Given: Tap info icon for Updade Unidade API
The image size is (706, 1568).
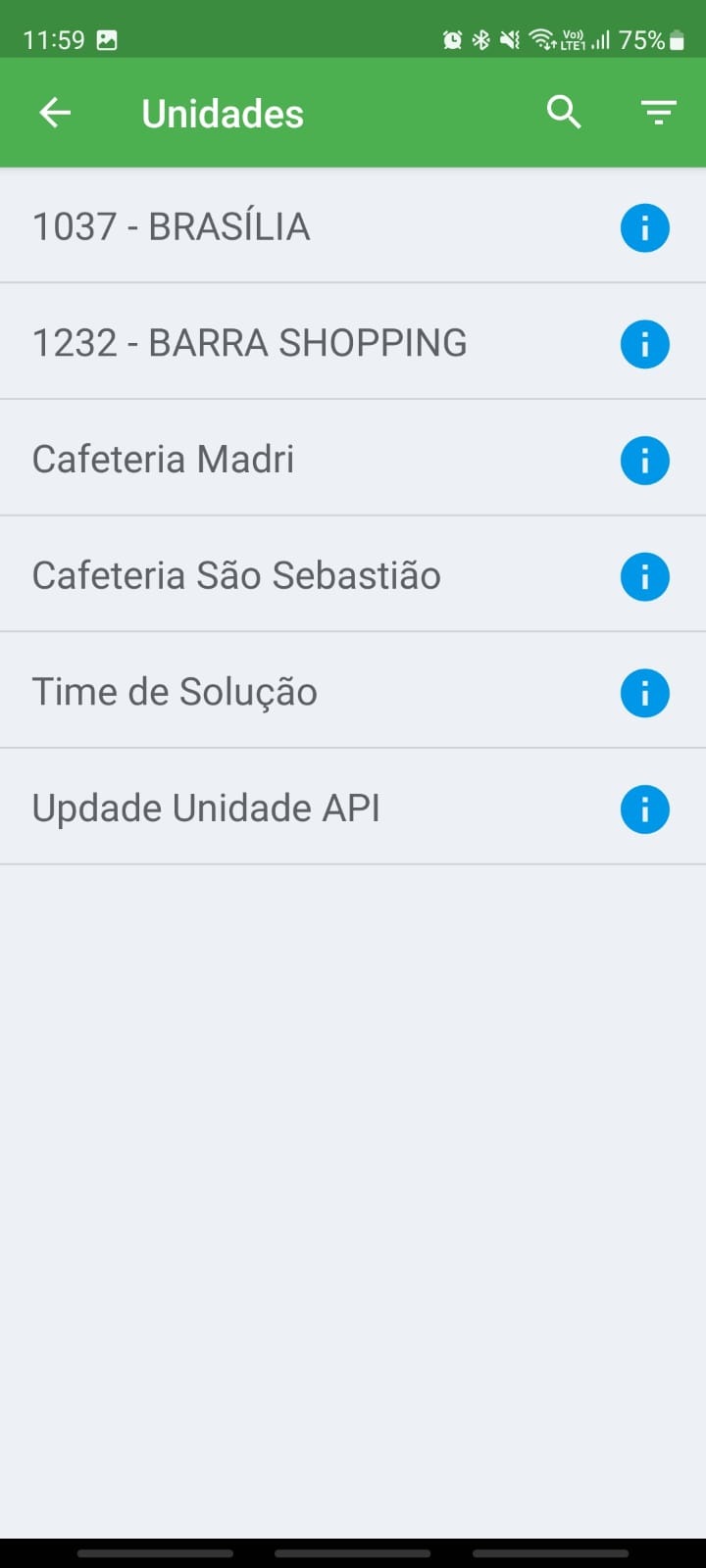Looking at the screenshot, I should tap(644, 810).
